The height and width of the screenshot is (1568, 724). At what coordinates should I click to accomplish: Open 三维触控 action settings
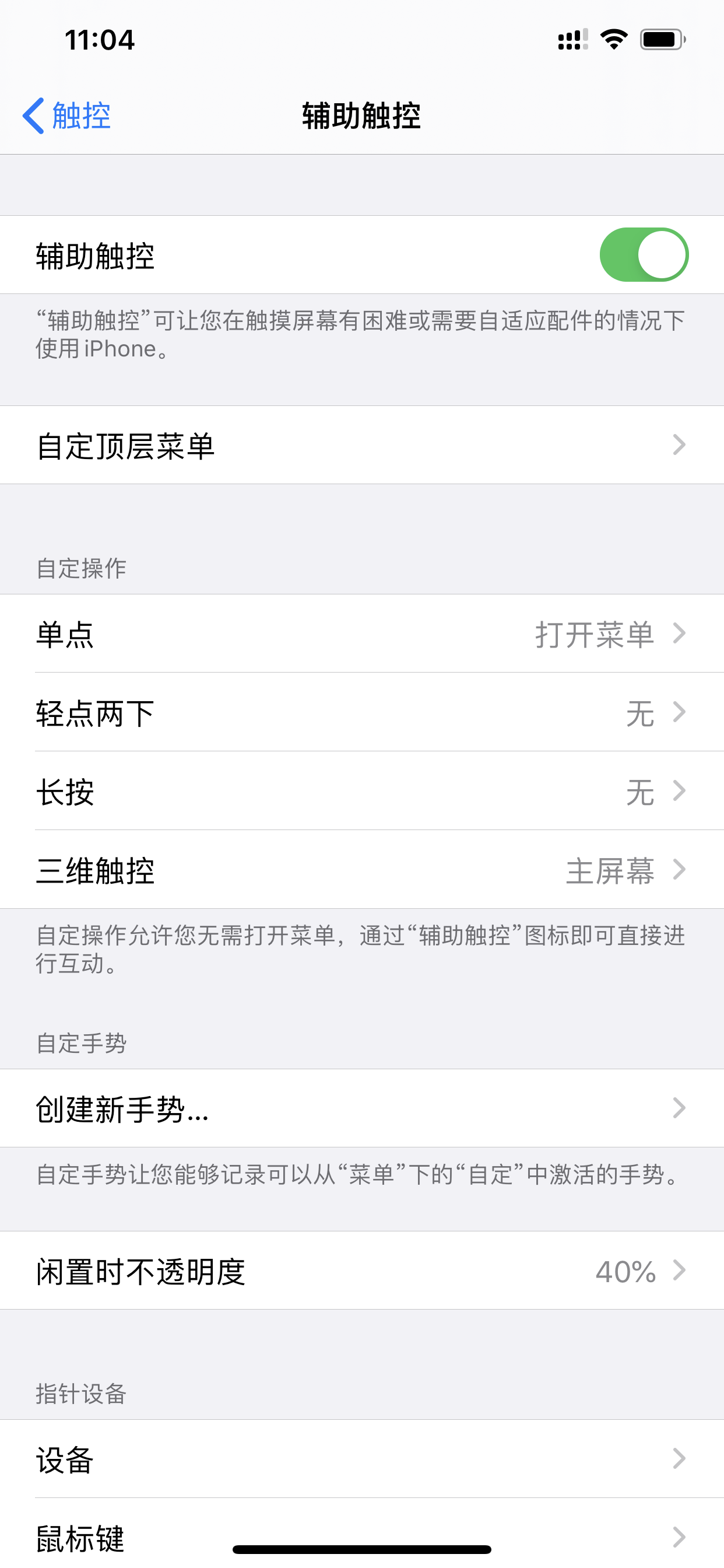coord(361,870)
